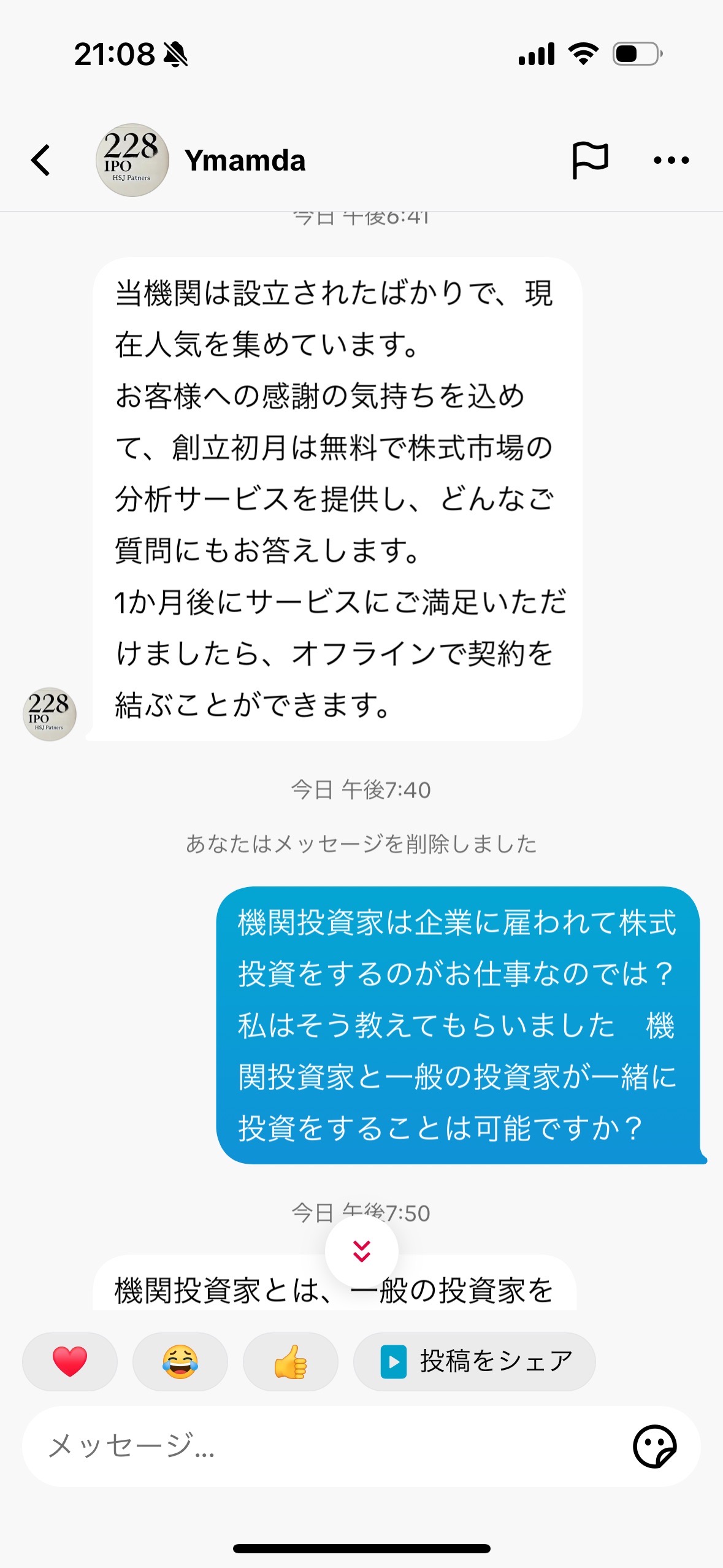This screenshot has height=1568, width=723.
Task: Jump to latest messages with down arrow
Action: coord(362,1251)
